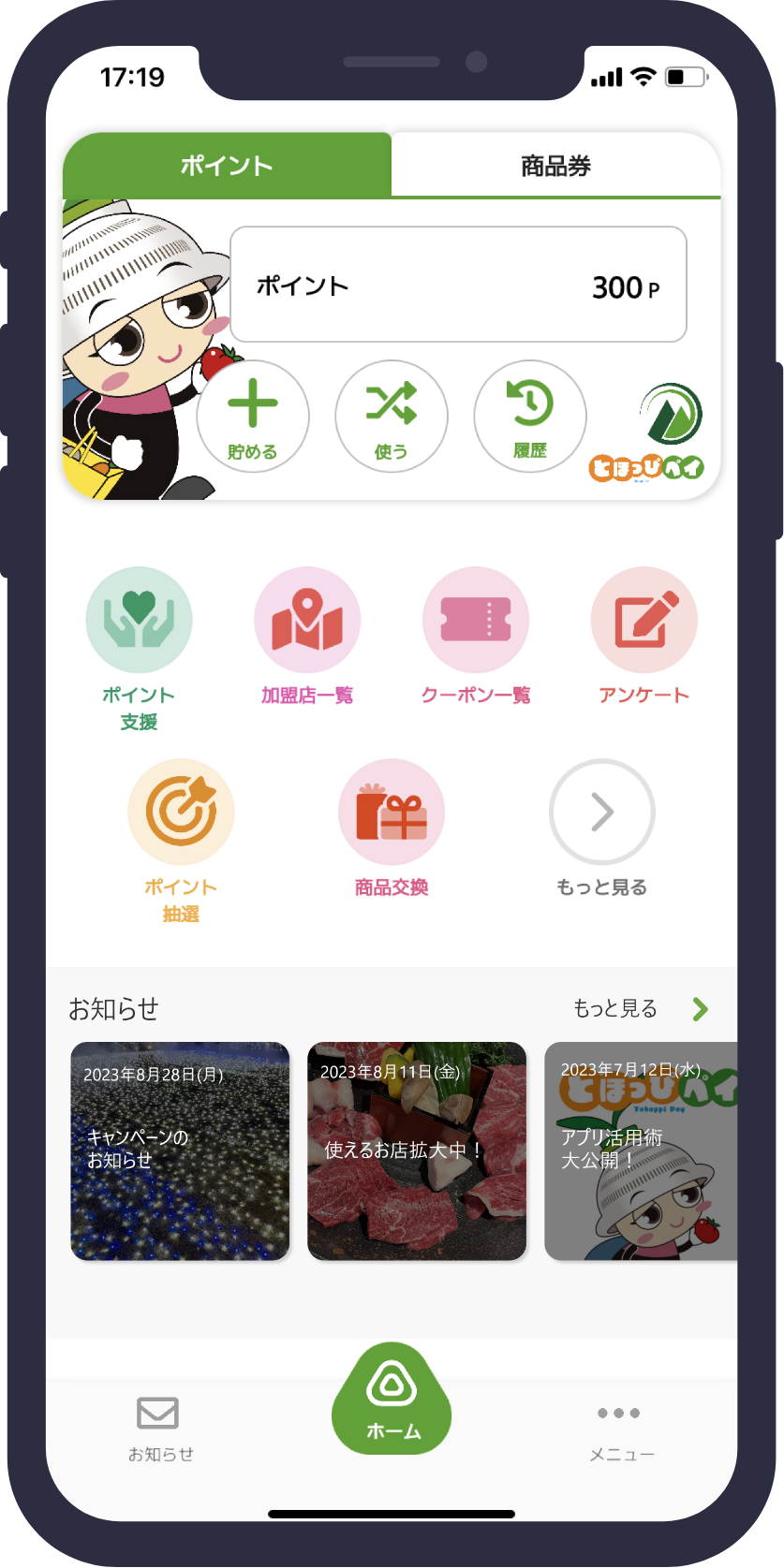Viewport: 784px width, 1568px height.
Task: Open the 加盟店一覧 store list
Action: (307, 621)
